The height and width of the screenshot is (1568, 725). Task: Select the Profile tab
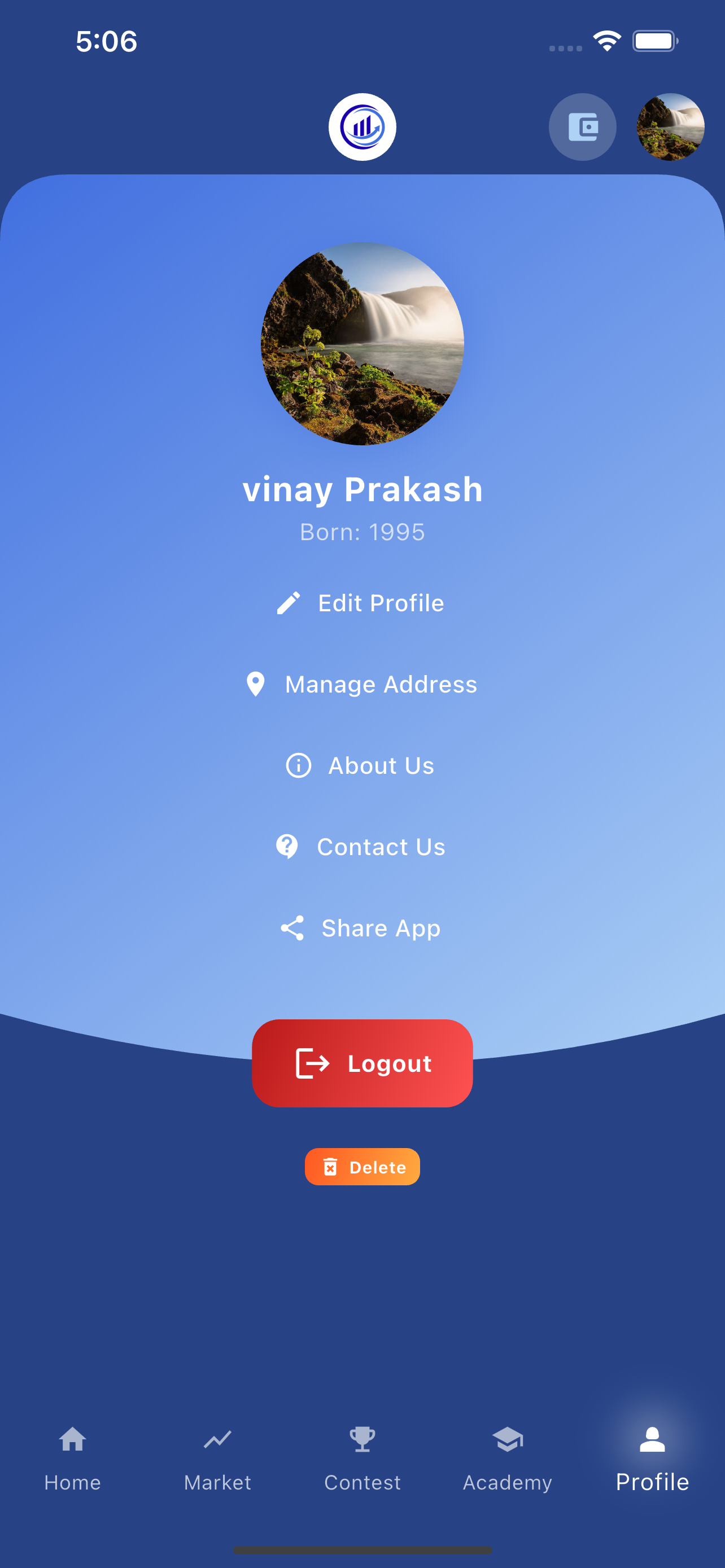tap(652, 1458)
